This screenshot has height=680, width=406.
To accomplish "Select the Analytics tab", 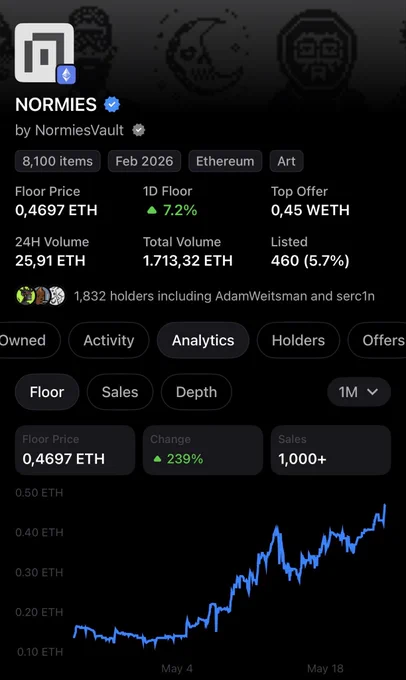I will [x=203, y=340].
